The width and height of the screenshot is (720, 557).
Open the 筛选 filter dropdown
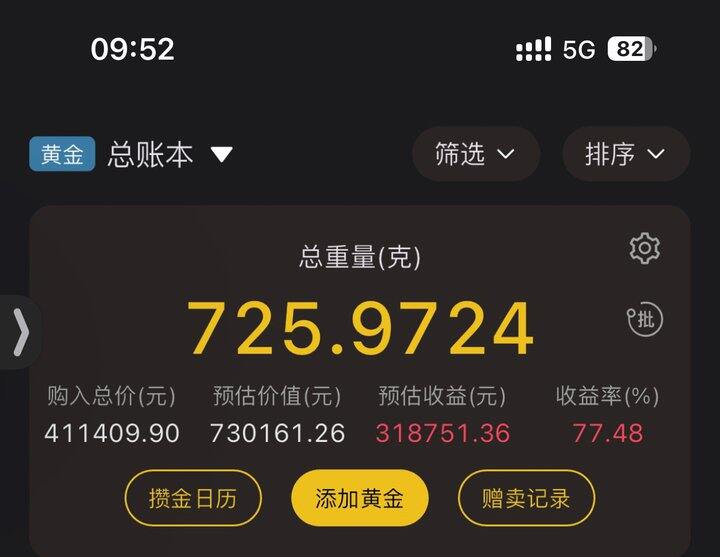(475, 154)
